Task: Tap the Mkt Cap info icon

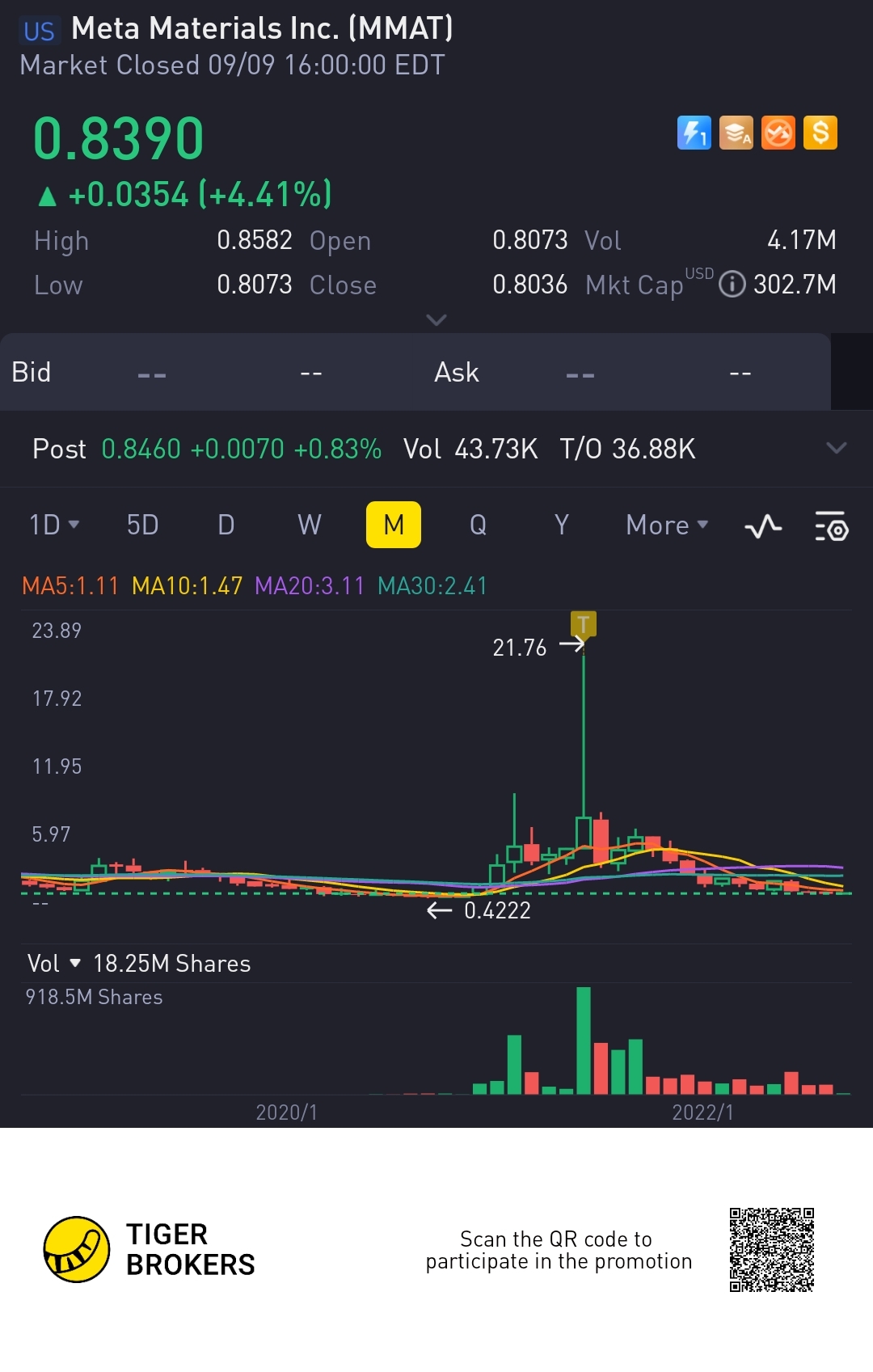Action: (732, 285)
